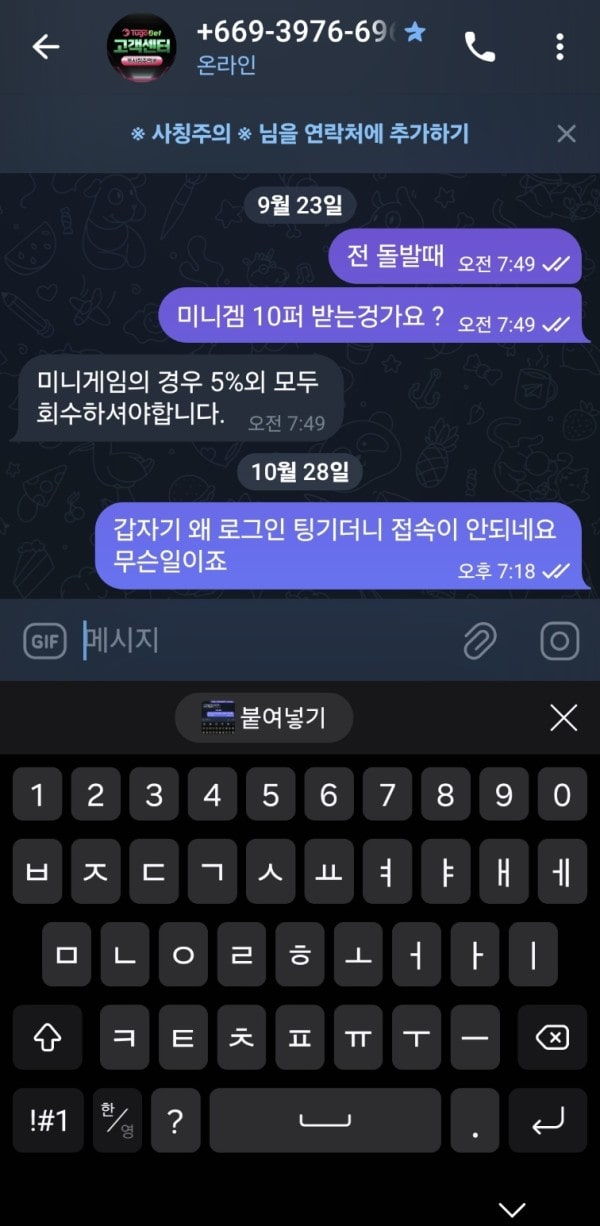Viewport: 600px width, 1226px height.
Task: Open the GIF picker
Action: tap(43, 641)
